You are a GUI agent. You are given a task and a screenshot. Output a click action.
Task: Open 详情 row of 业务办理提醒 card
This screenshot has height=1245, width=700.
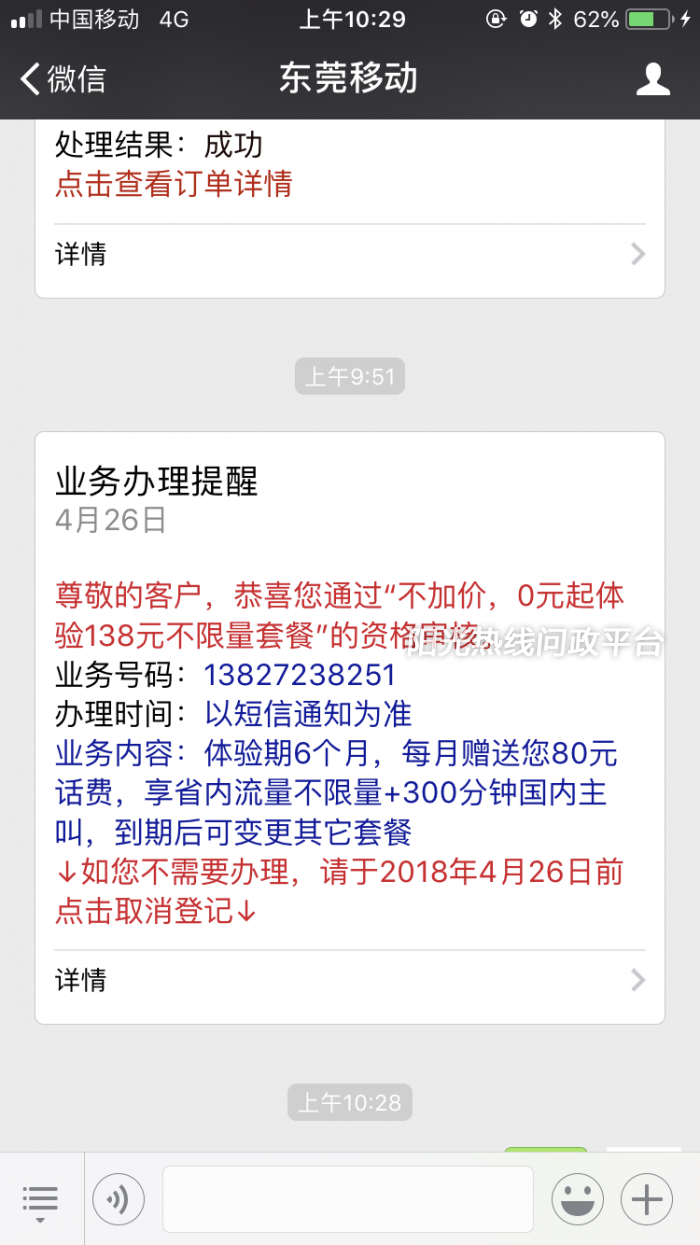(x=350, y=980)
